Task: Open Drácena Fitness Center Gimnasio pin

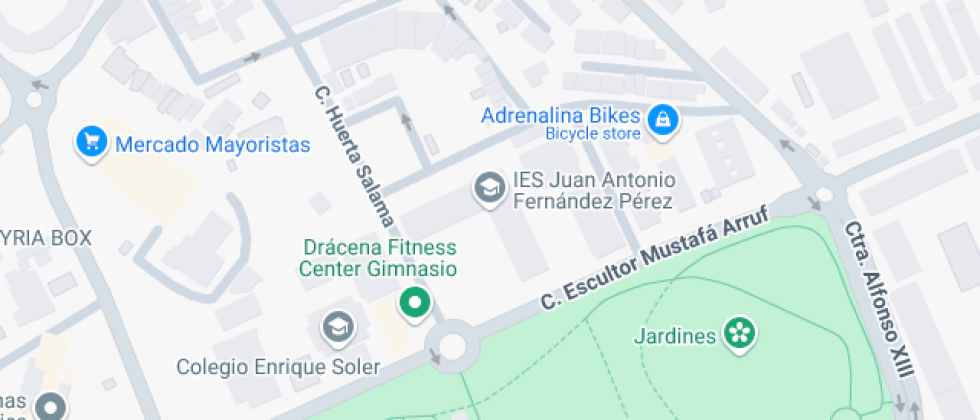Action: [414, 302]
